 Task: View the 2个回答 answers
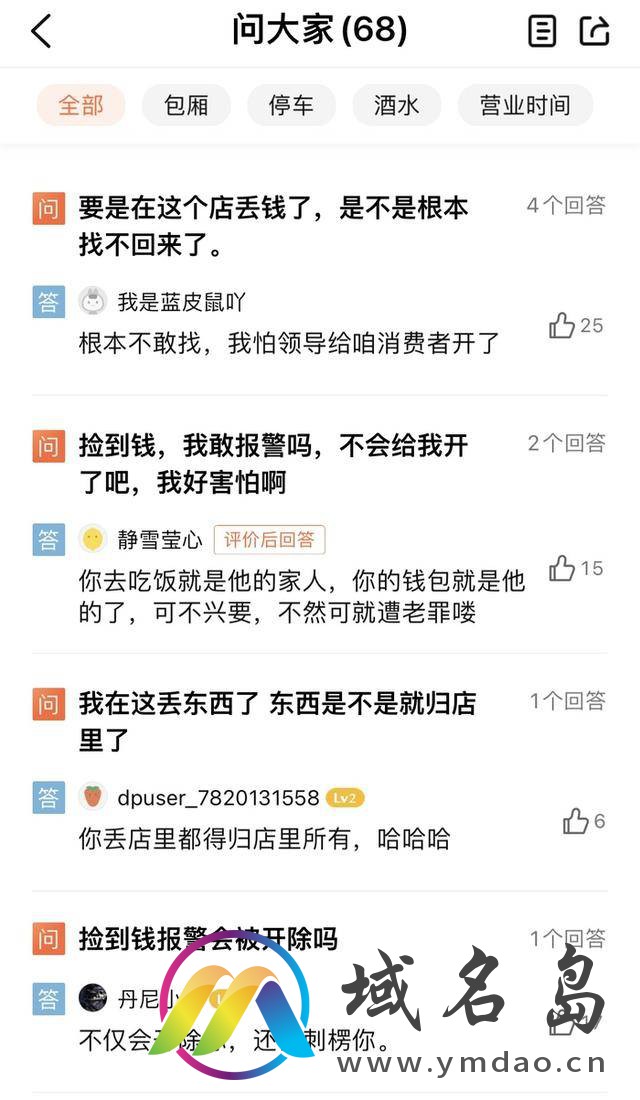566,443
